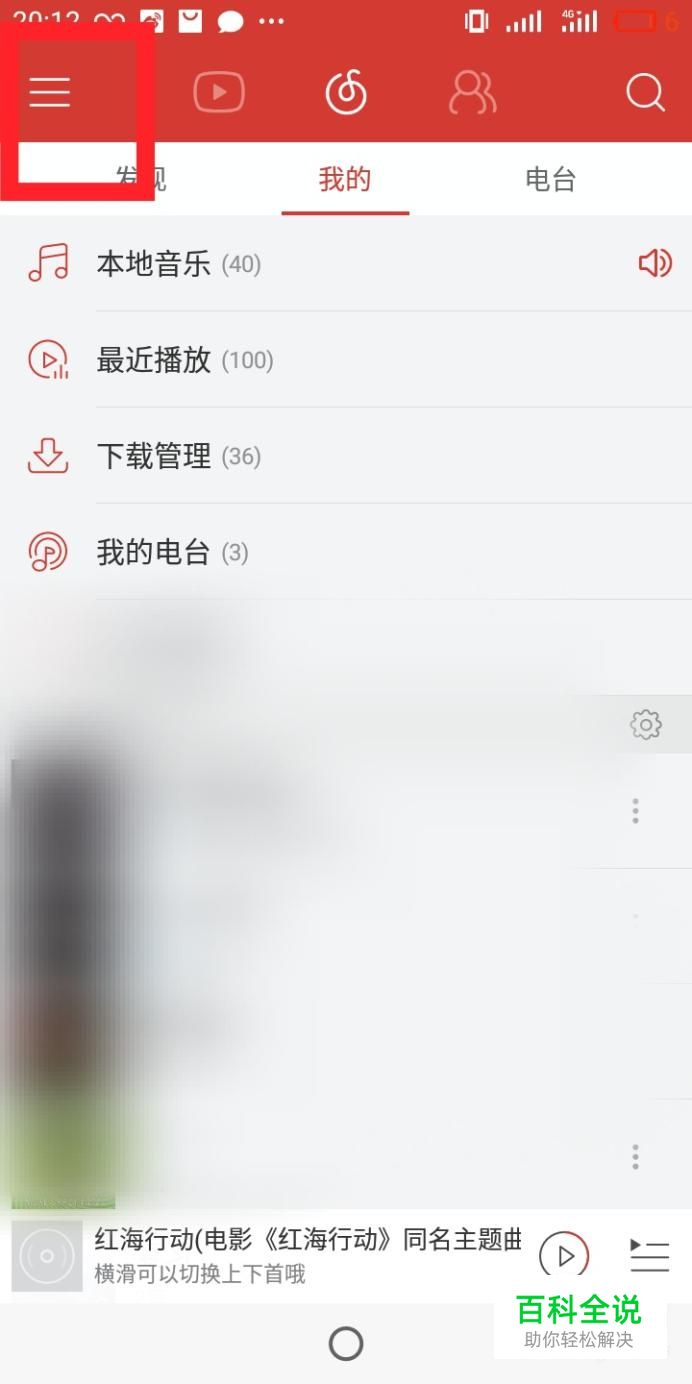Open the current play queue list
The width and height of the screenshot is (692, 1384).
(649, 1255)
